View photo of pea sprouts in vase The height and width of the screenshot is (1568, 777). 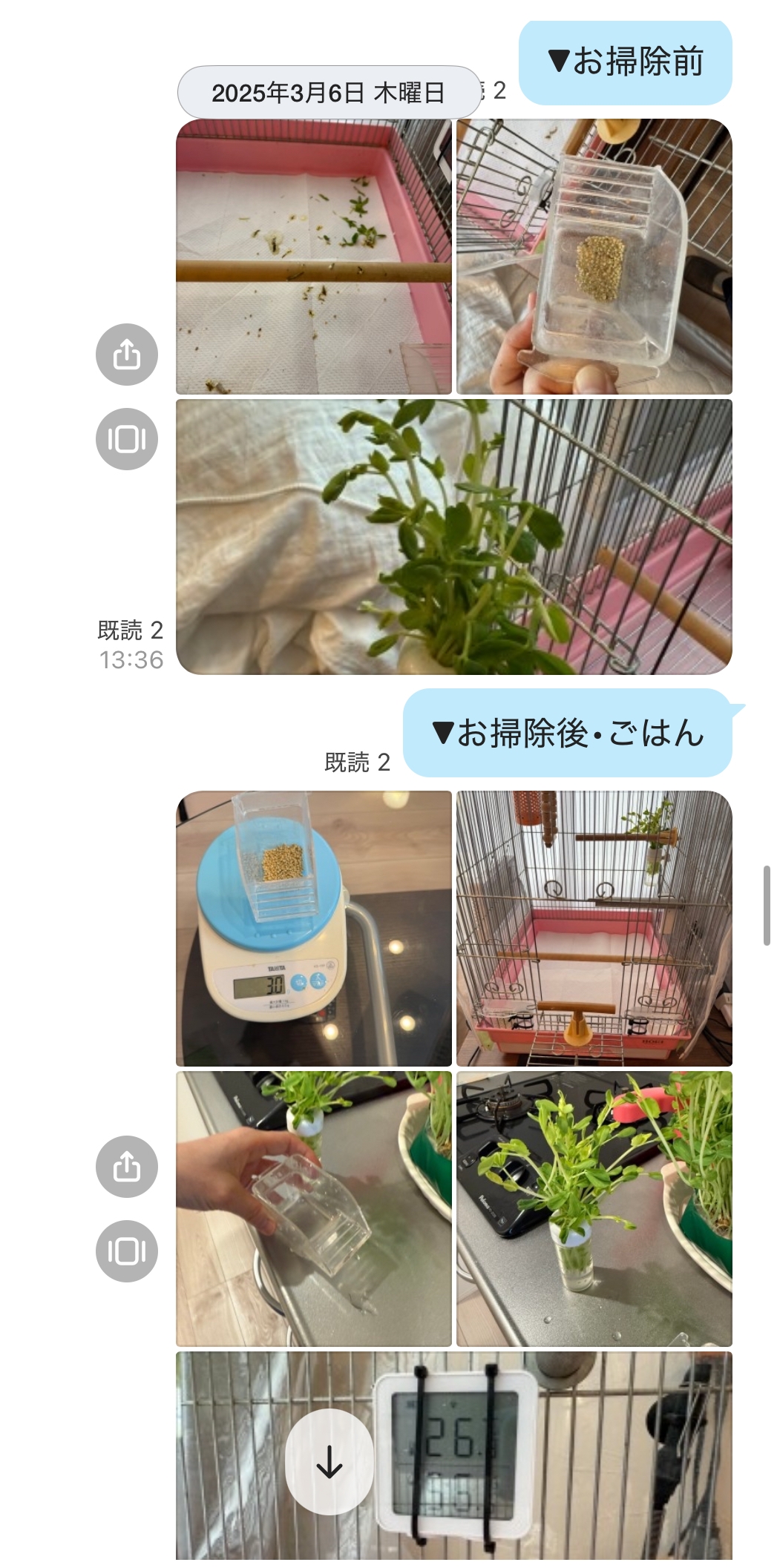click(594, 1209)
